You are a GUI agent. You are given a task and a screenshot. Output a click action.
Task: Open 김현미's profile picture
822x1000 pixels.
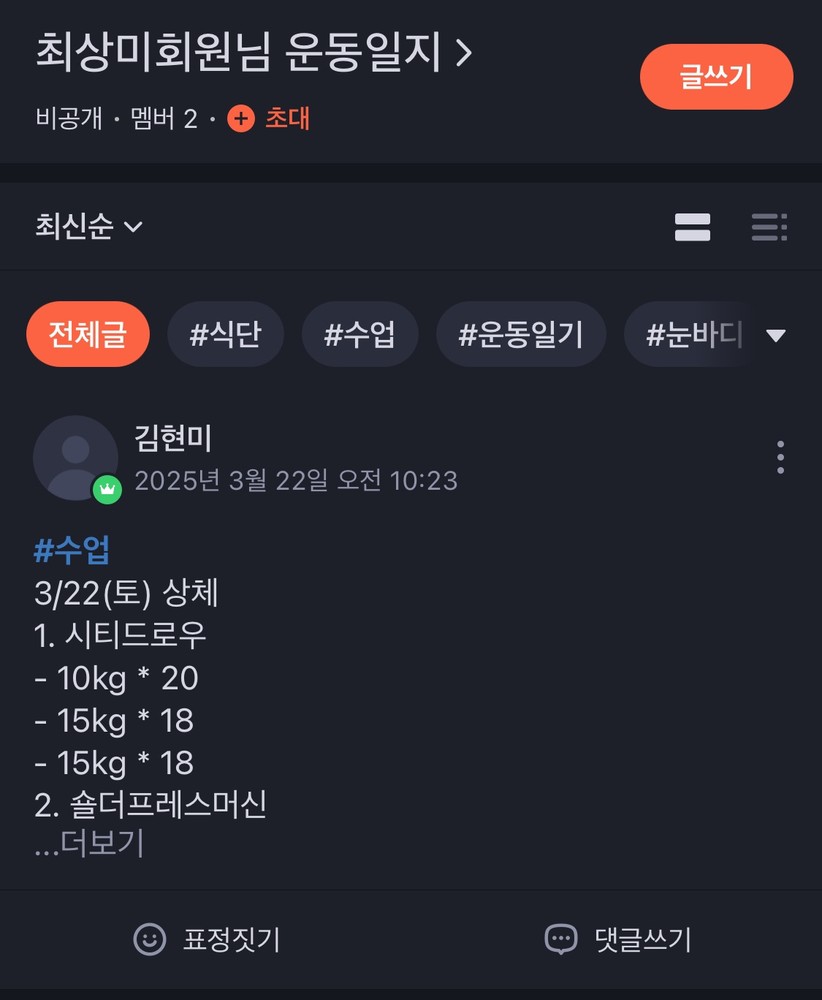pos(76,458)
